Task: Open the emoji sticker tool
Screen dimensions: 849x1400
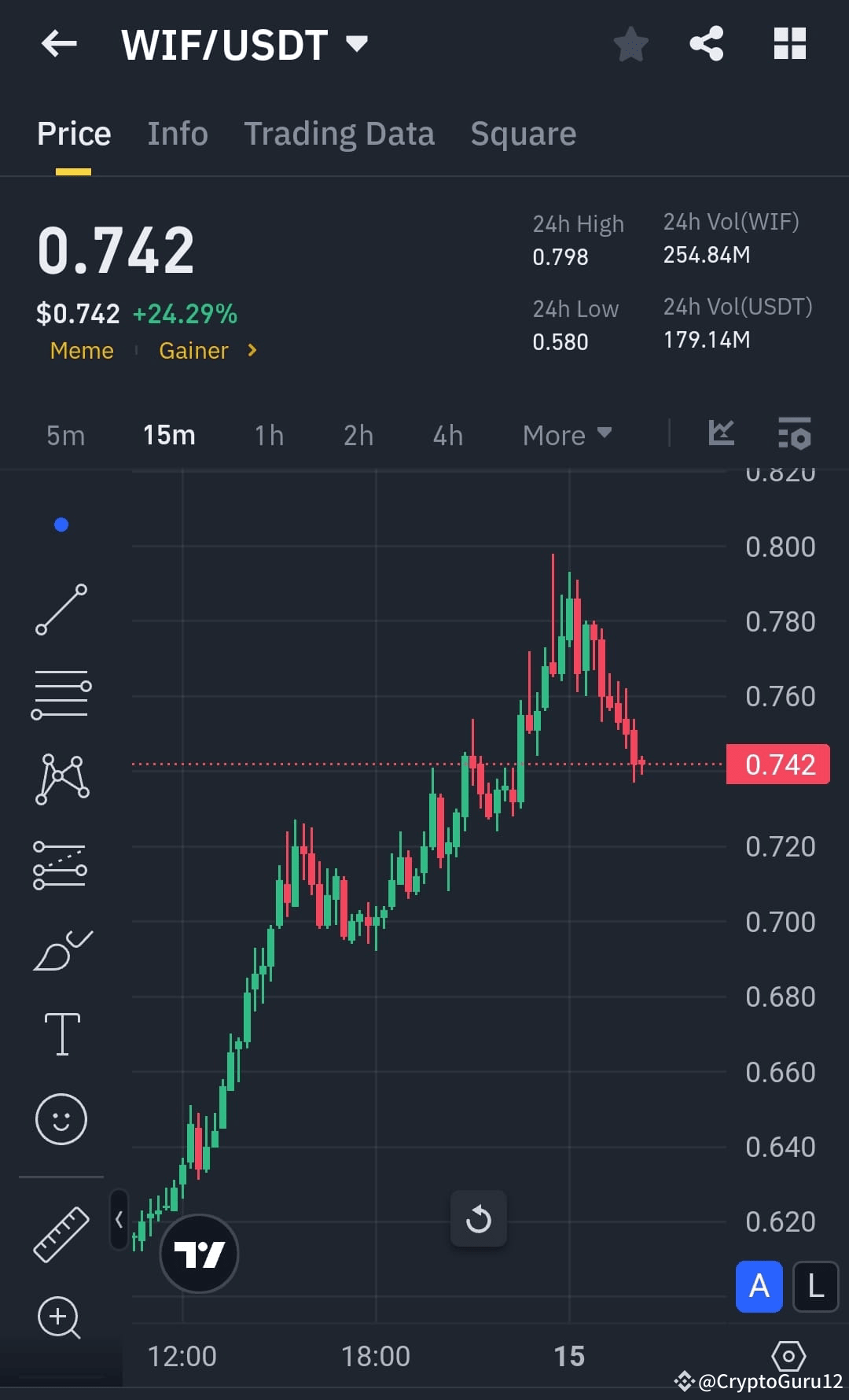Action: click(x=61, y=1118)
